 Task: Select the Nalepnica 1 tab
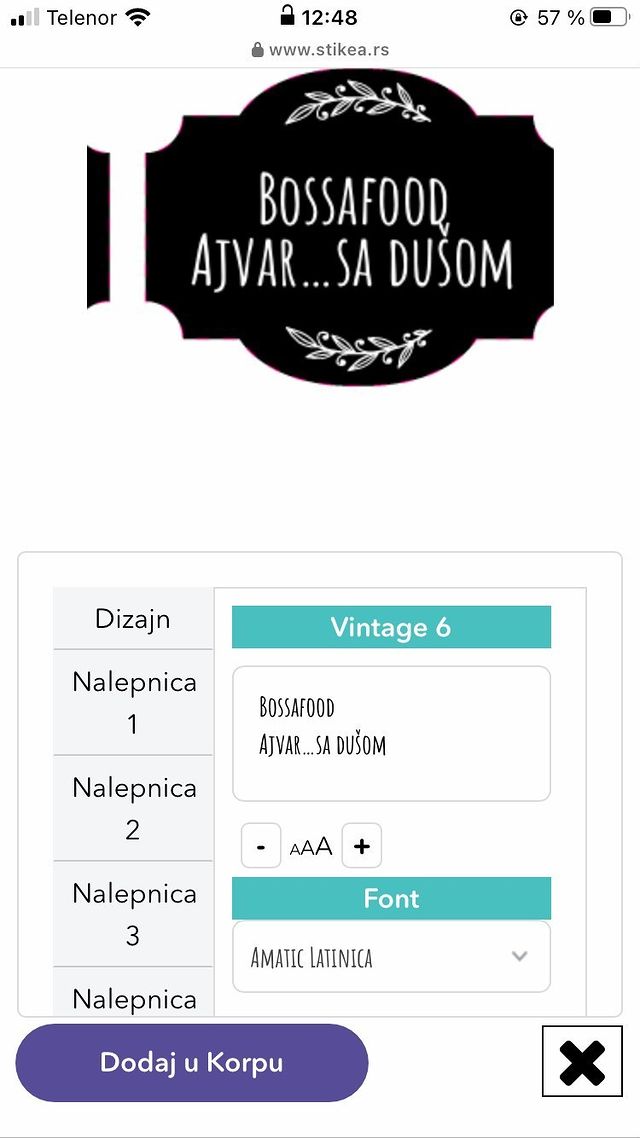coord(133,703)
